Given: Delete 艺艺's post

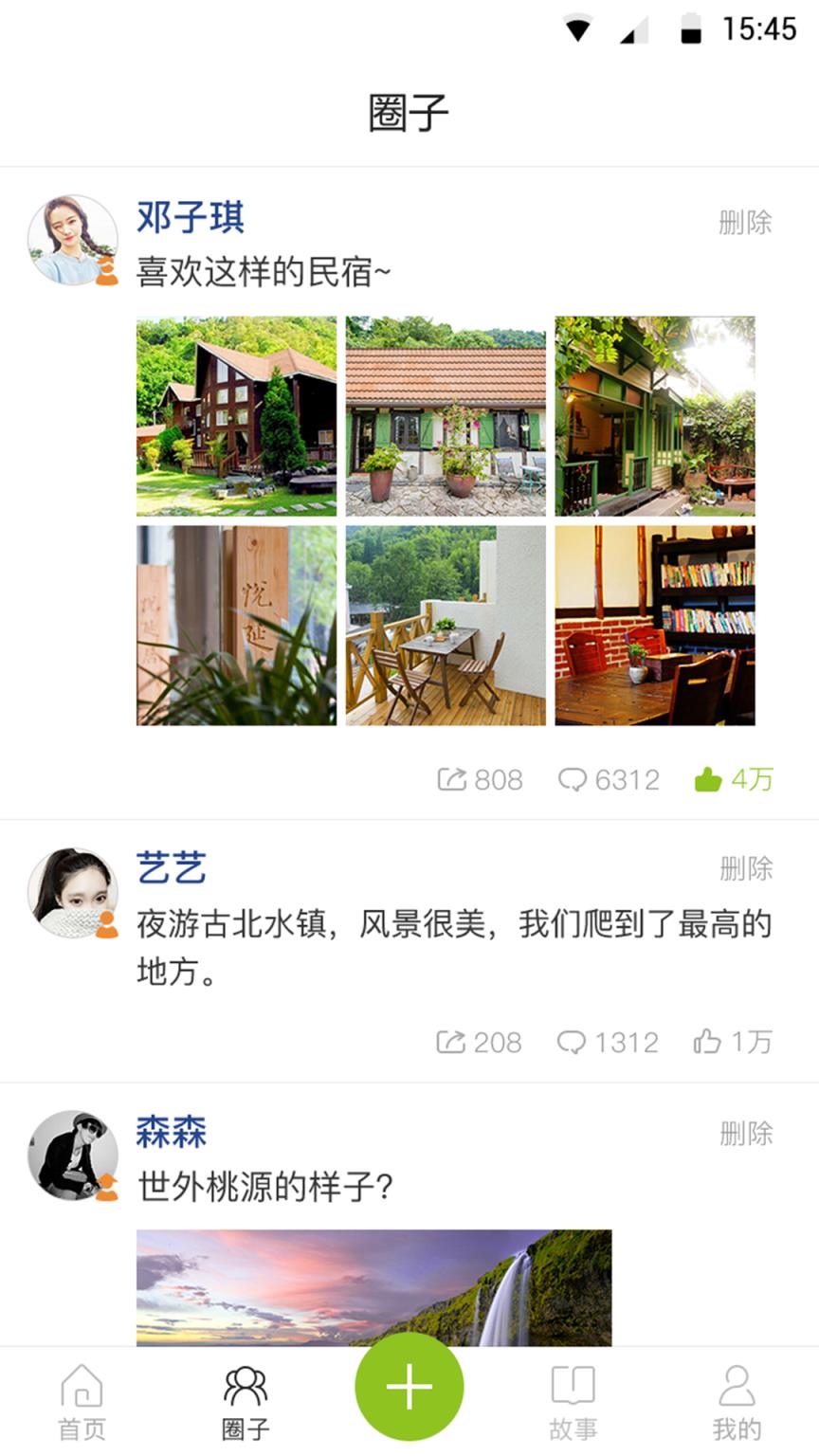Looking at the screenshot, I should tap(745, 868).
